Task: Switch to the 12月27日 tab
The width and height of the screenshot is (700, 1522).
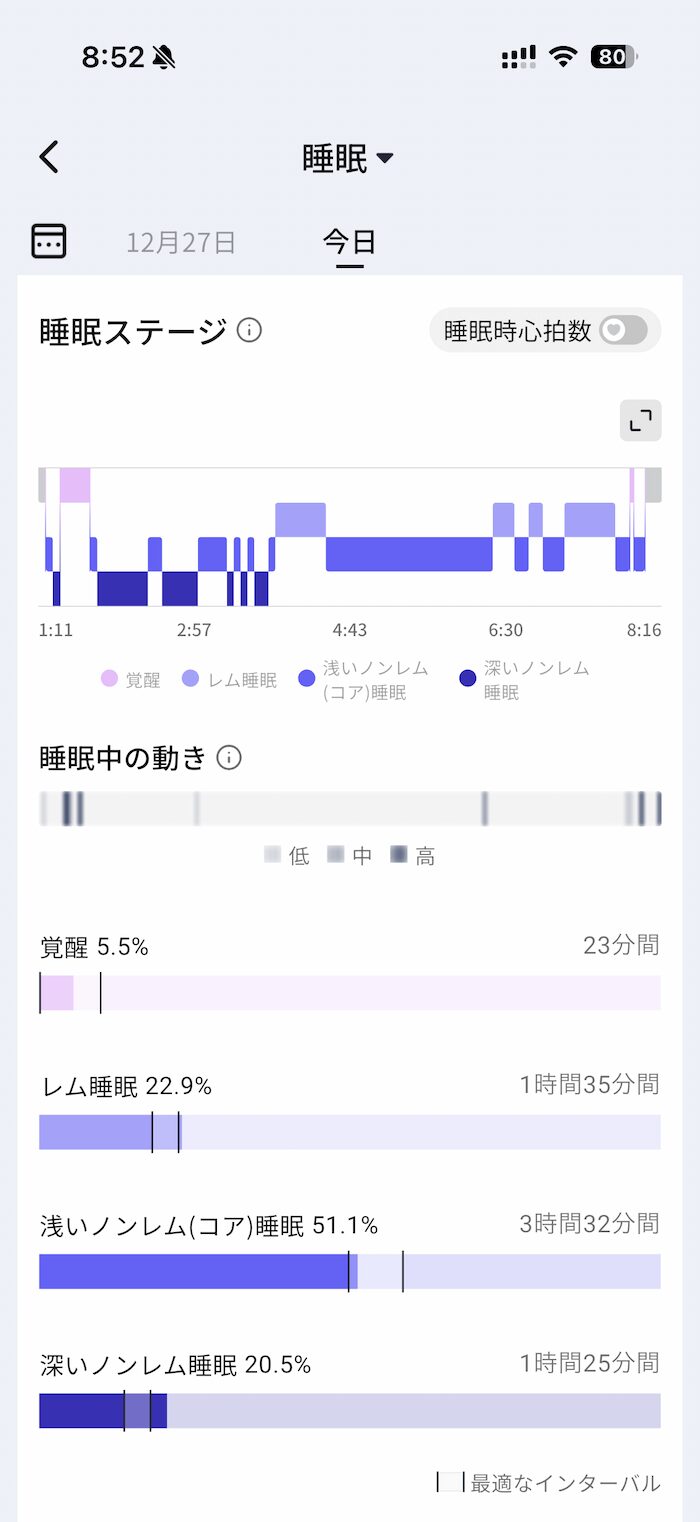Action: coord(181,242)
